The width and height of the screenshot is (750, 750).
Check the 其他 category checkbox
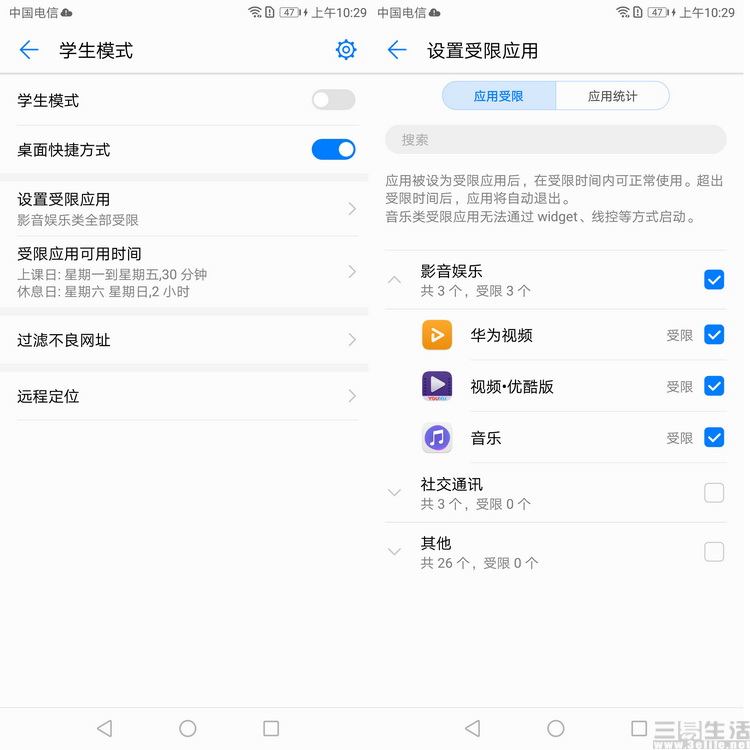click(714, 551)
